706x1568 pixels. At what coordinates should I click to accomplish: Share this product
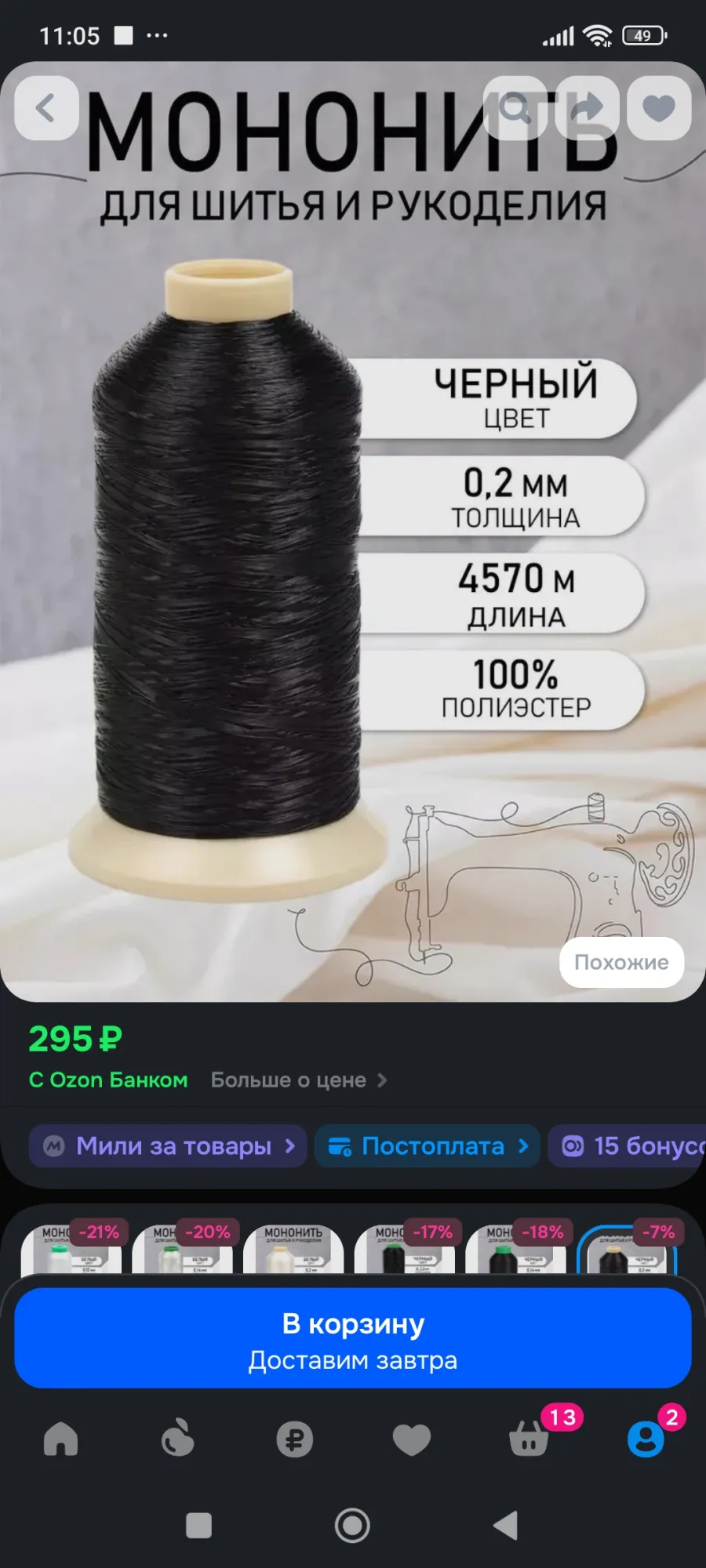(x=587, y=108)
